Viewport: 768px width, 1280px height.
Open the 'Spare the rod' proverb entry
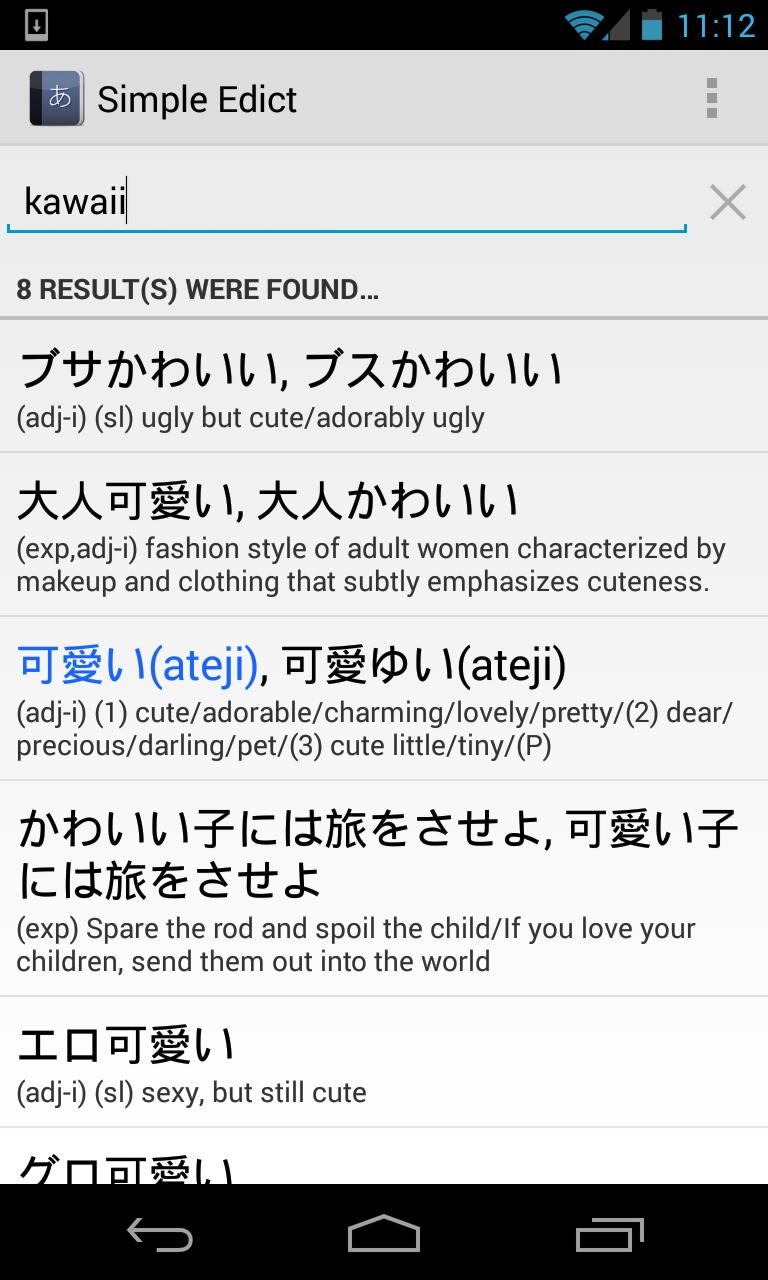(x=384, y=889)
